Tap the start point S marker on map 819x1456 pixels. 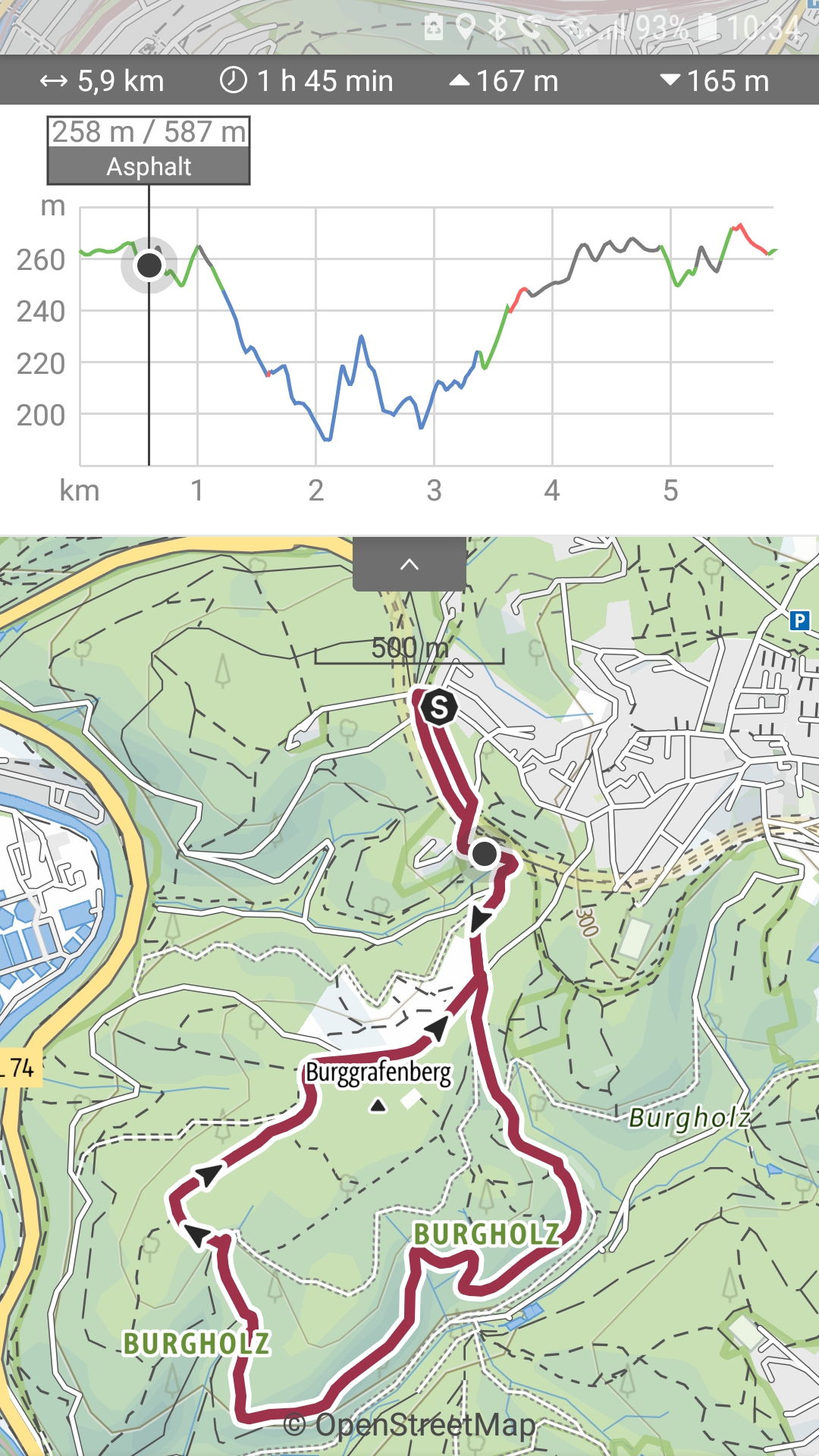tap(439, 708)
